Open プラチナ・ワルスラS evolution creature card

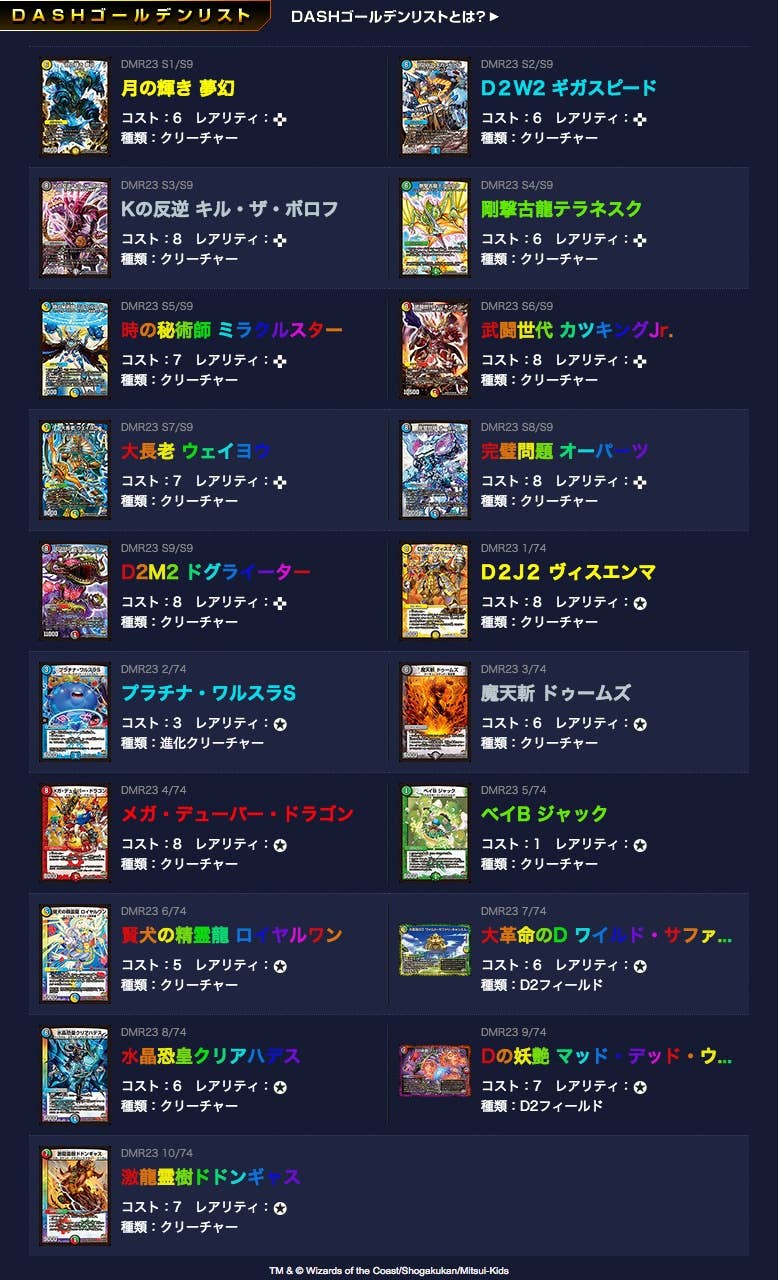[208, 693]
